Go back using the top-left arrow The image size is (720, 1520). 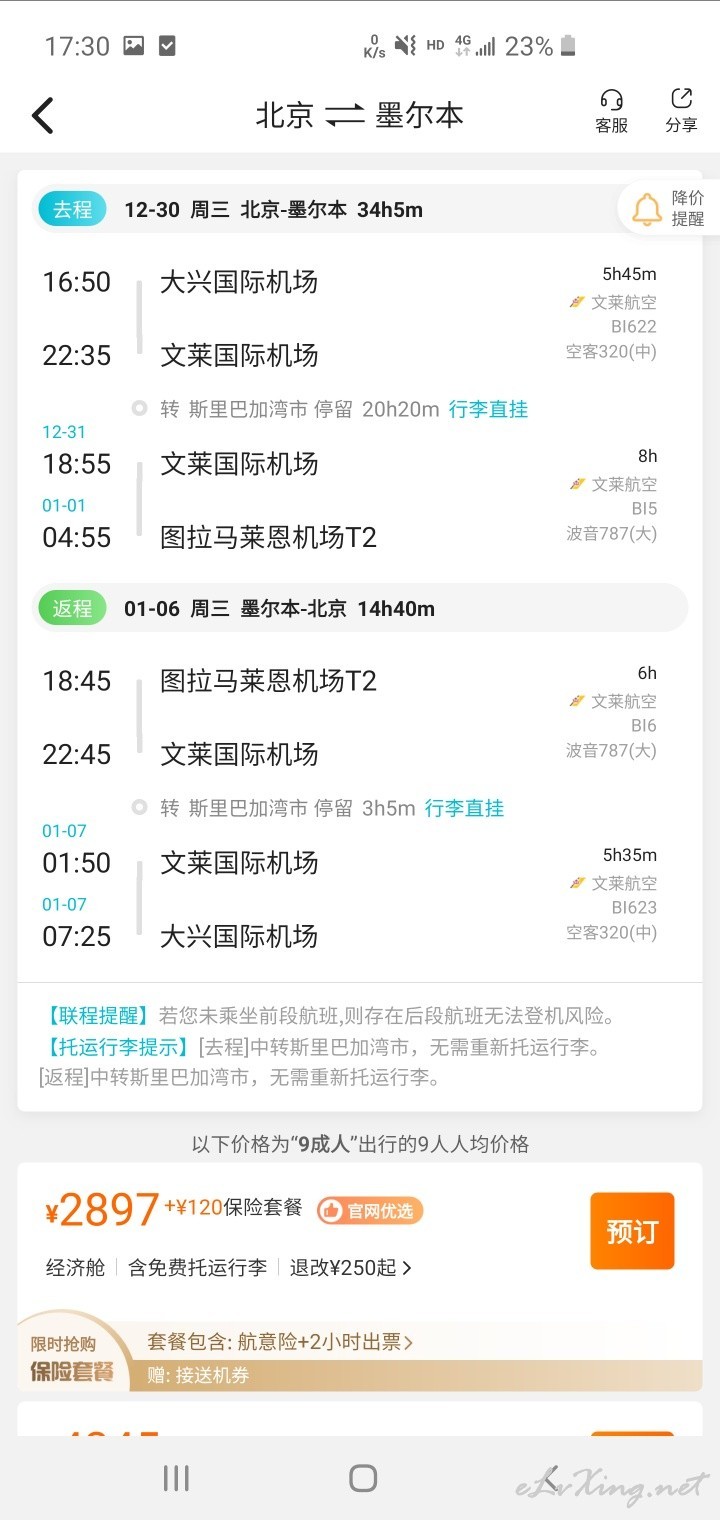coord(43,116)
